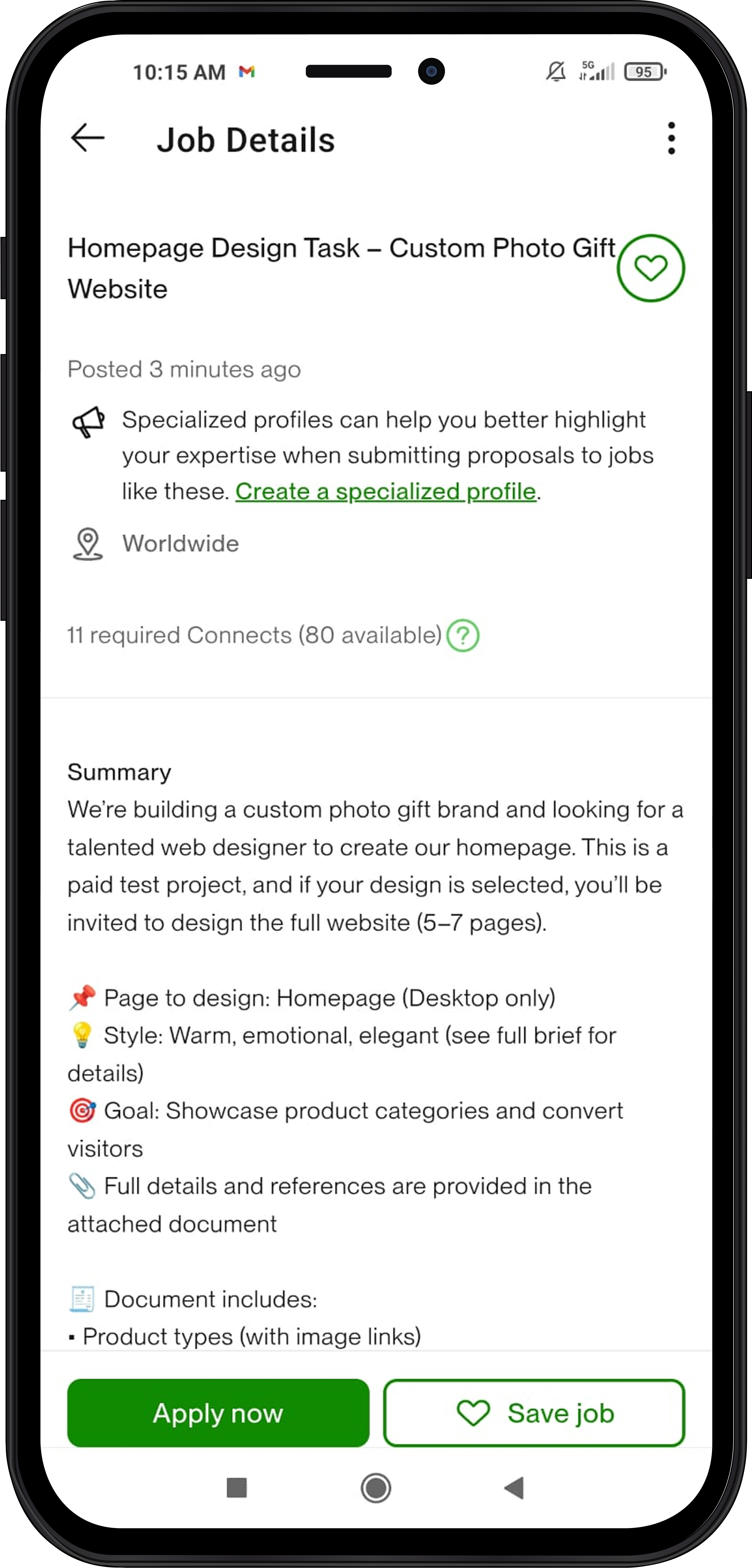This screenshot has width=752, height=1568.
Task: Open recent apps with the square button
Action: pyautogui.click(x=236, y=1488)
